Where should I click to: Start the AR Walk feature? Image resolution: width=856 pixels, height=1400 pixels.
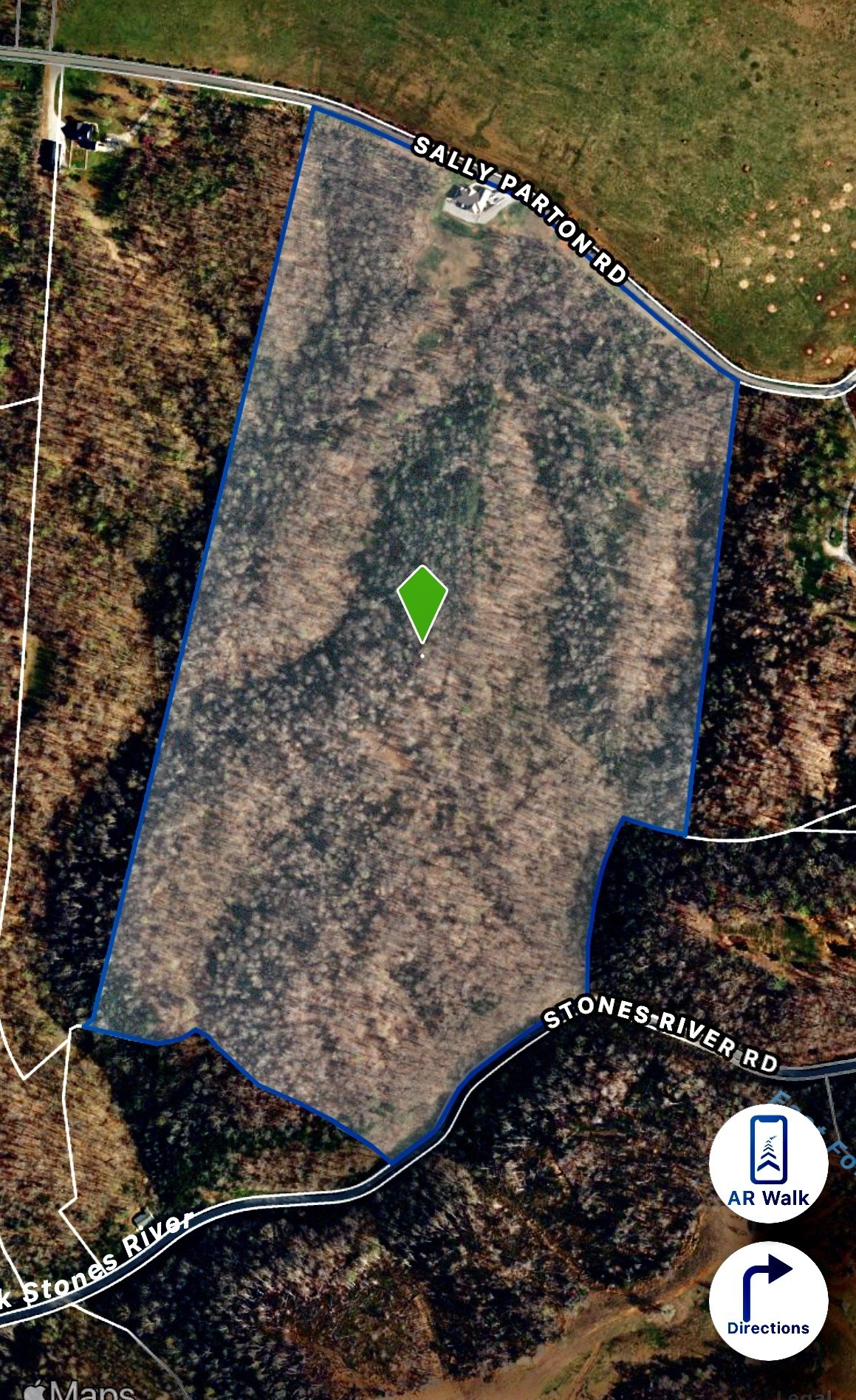pos(768,1163)
